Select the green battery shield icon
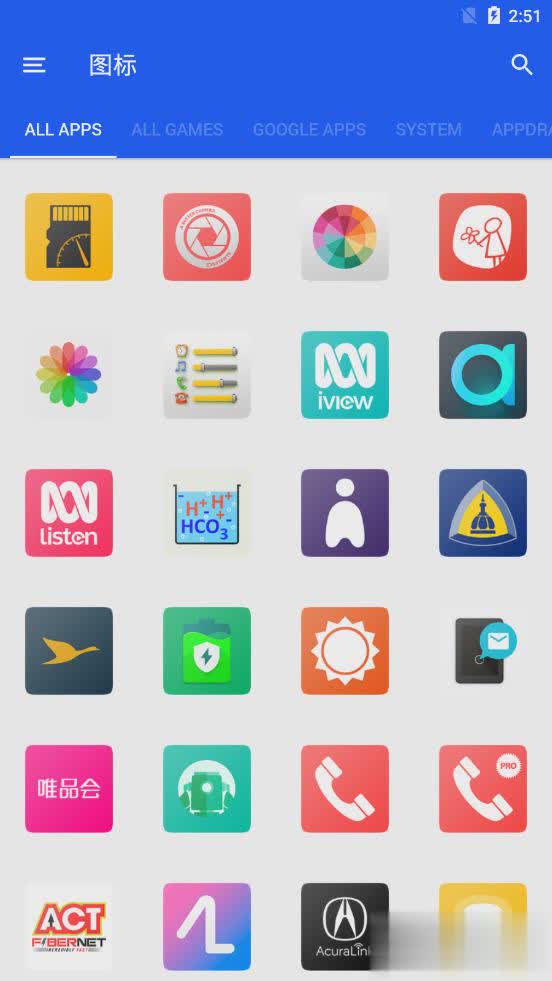The height and width of the screenshot is (981, 552). click(207, 651)
